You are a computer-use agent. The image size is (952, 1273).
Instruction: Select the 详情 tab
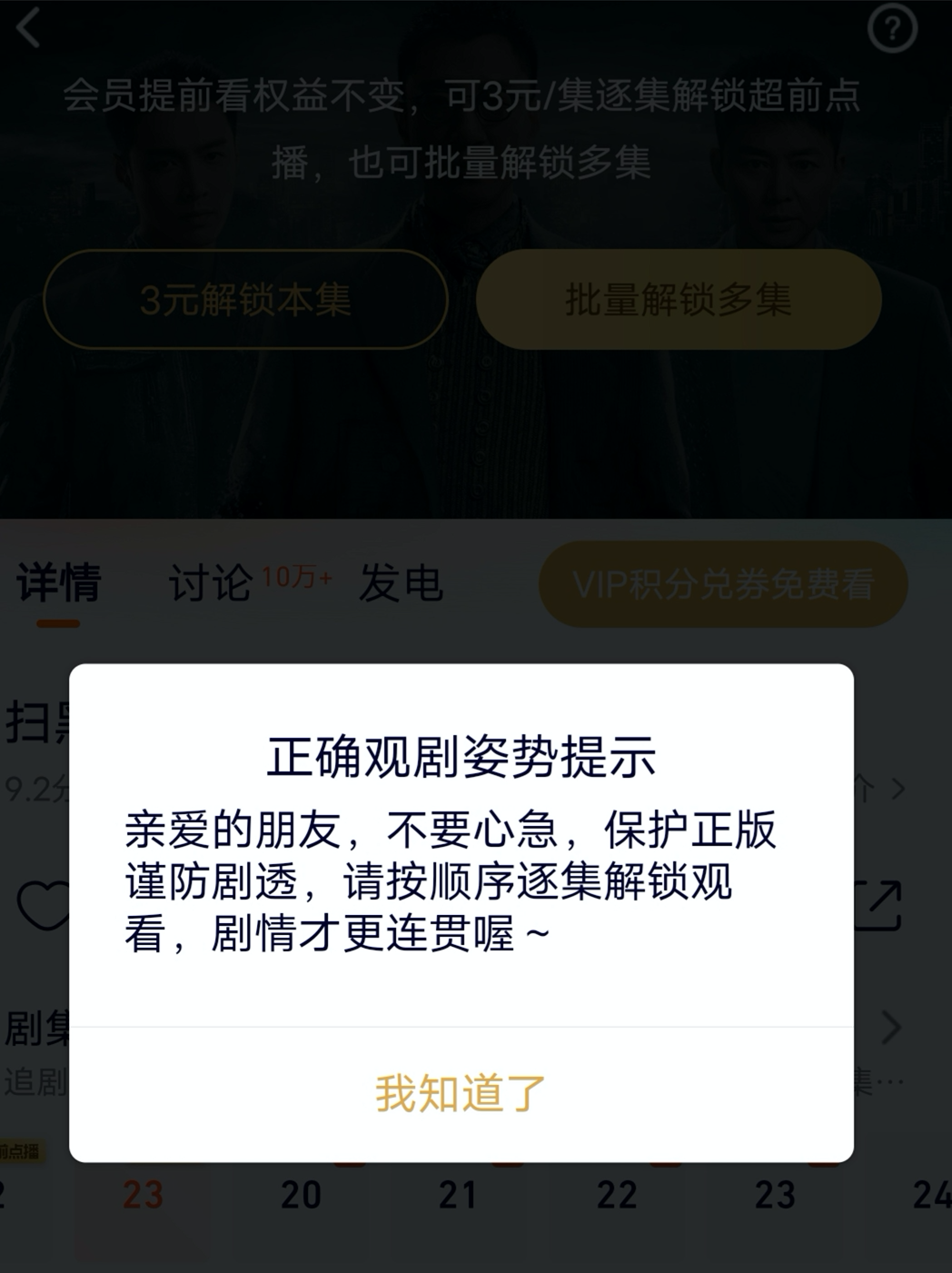click(x=58, y=586)
